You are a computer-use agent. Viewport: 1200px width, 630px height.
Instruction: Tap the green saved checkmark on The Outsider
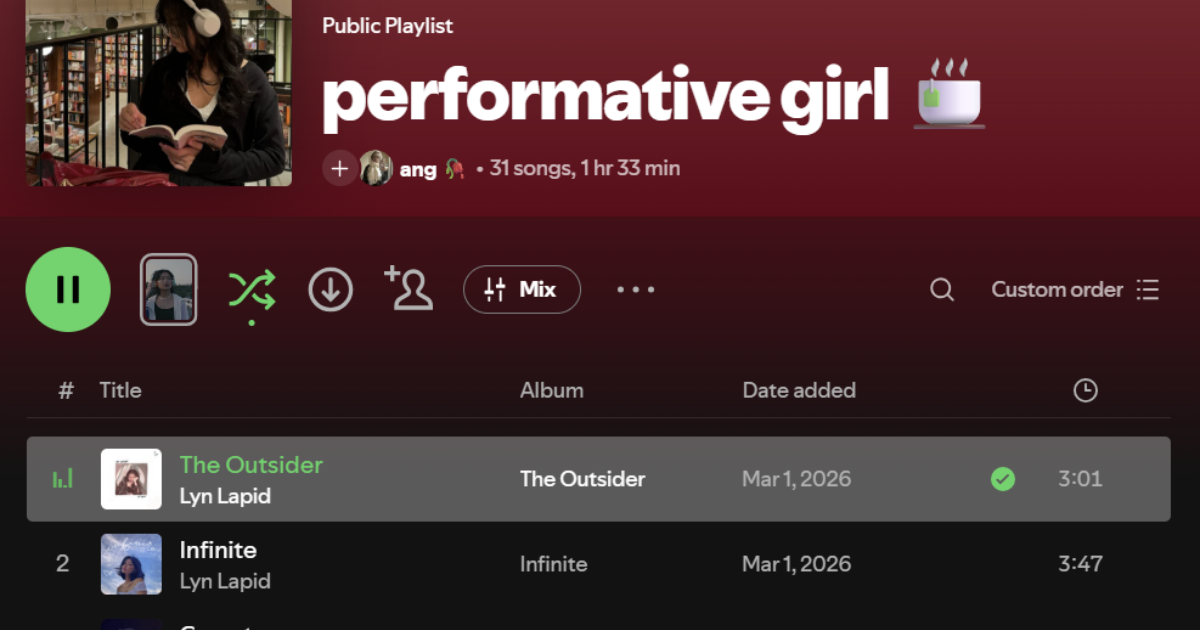click(1002, 479)
